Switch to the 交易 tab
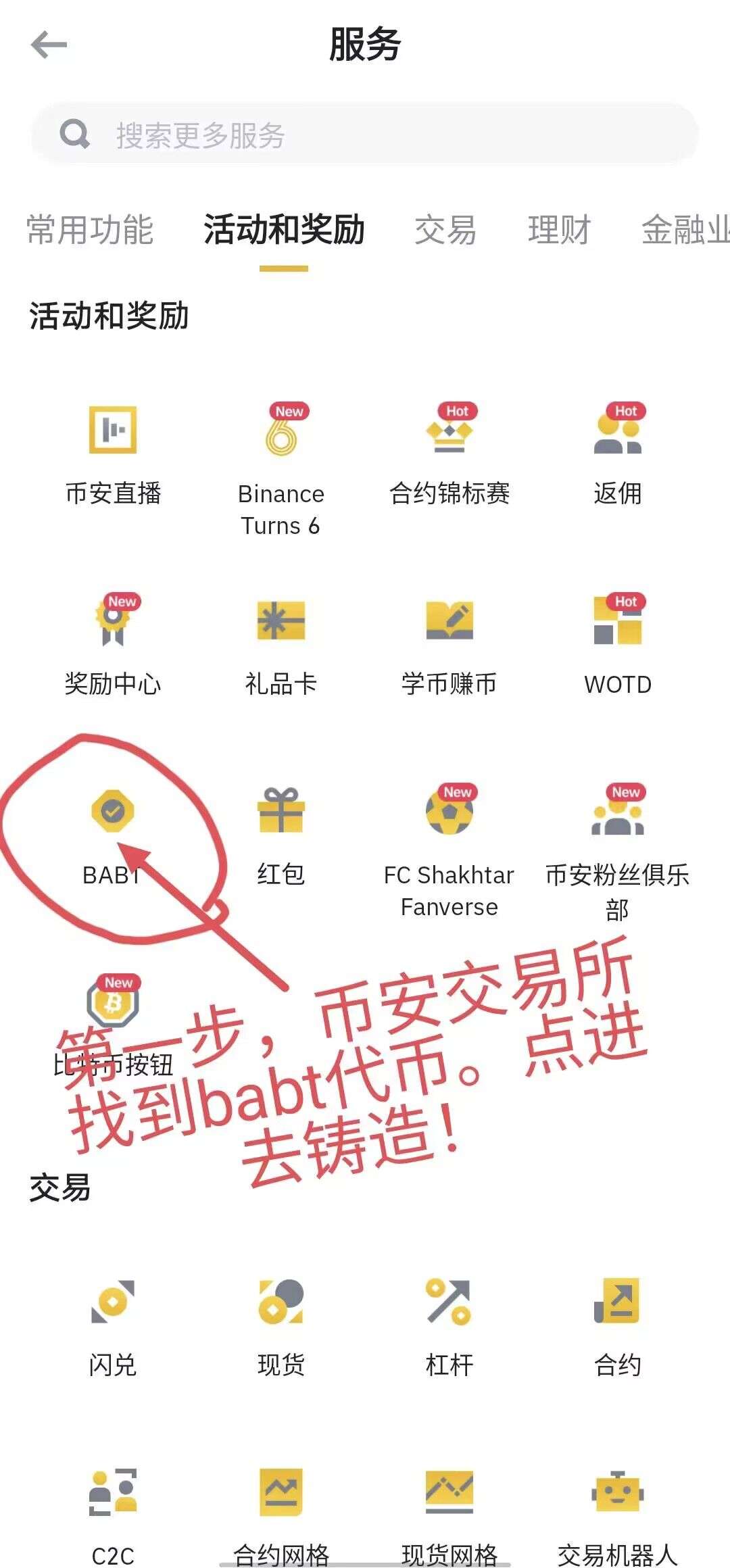The image size is (730, 1568). (445, 230)
